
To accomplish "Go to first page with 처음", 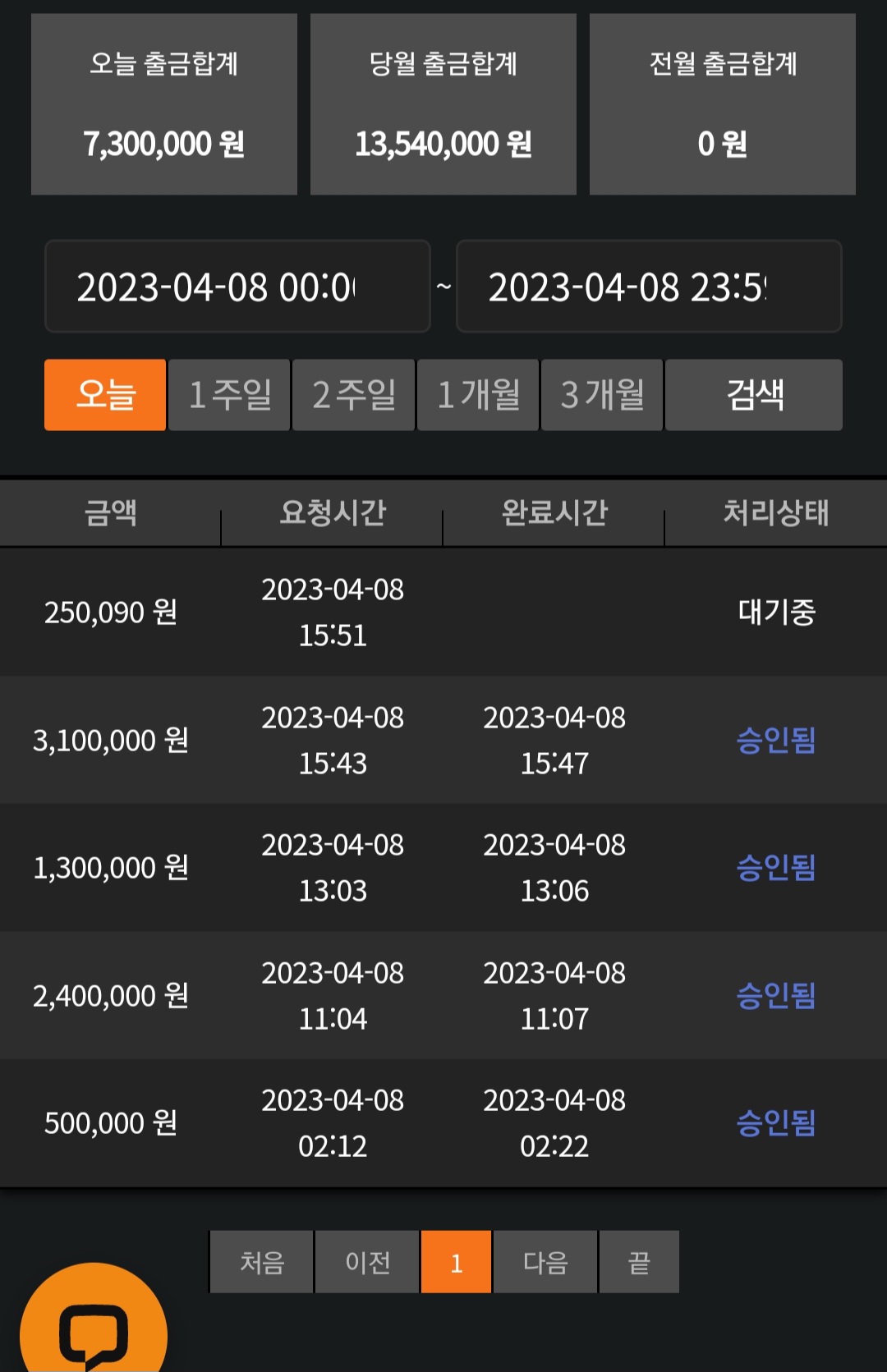I will click(x=262, y=1262).
